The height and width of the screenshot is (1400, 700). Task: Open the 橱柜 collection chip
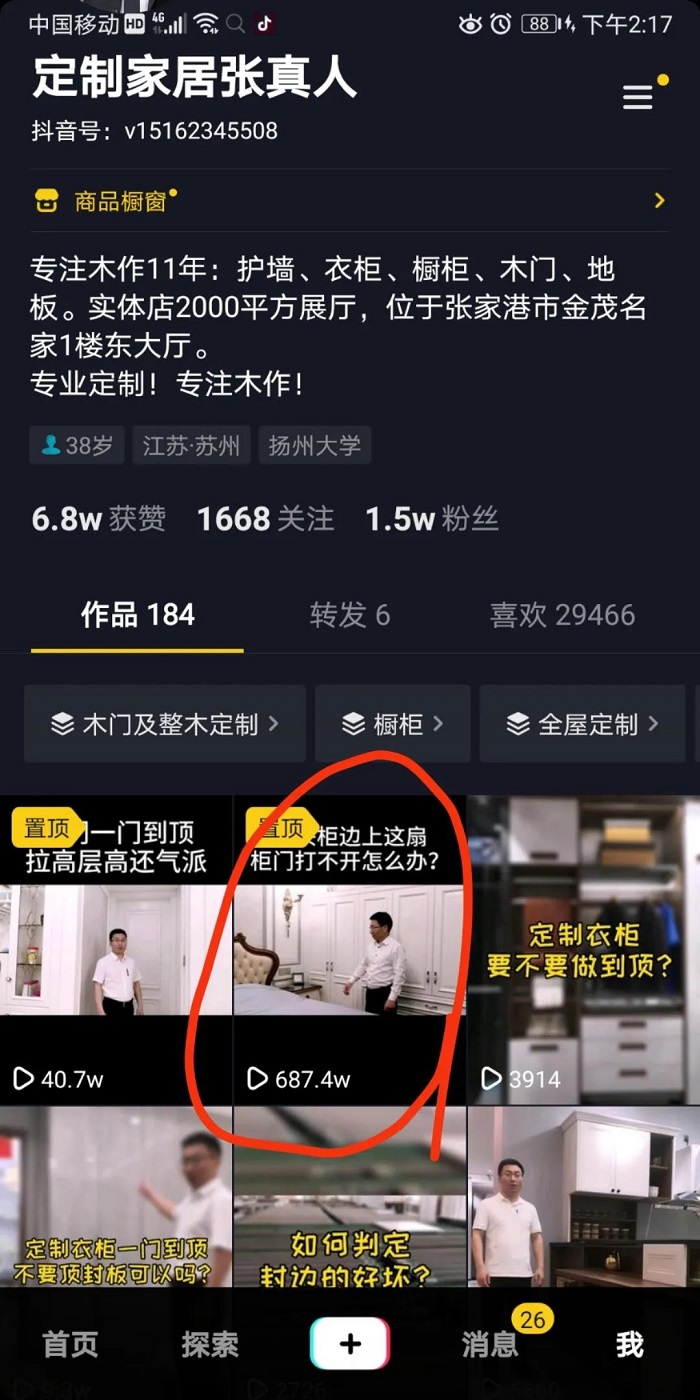392,724
